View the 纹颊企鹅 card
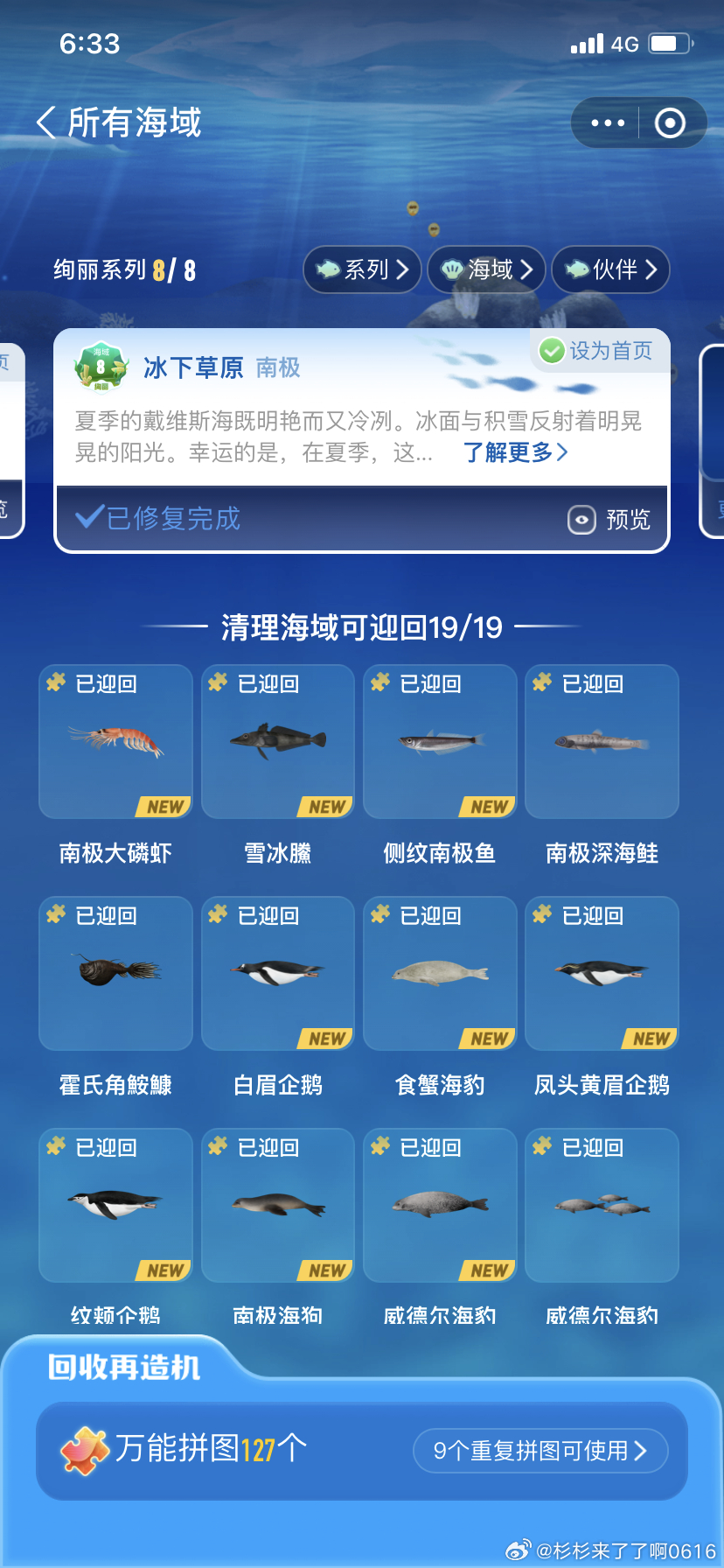 coord(115,1205)
